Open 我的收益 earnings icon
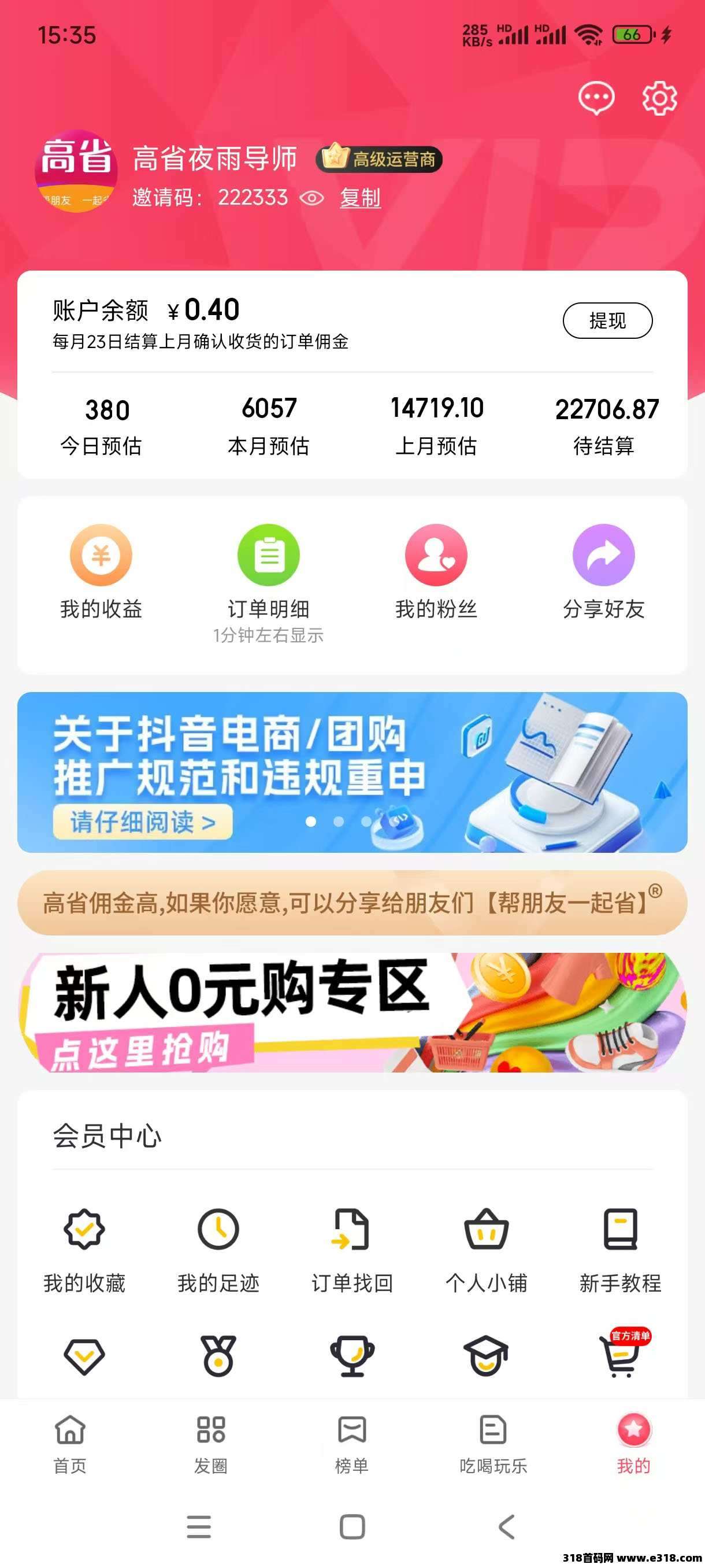Image resolution: width=705 pixels, height=1568 pixels. click(101, 556)
